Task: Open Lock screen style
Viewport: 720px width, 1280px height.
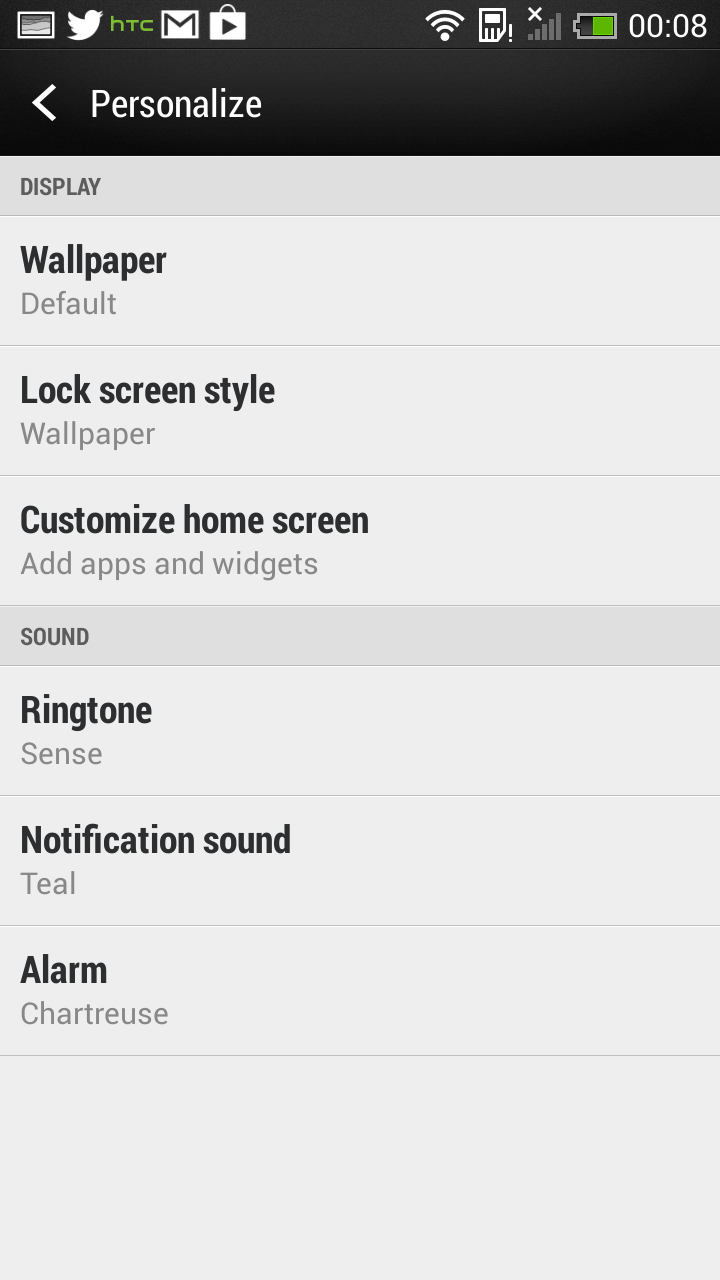Action: click(x=360, y=411)
